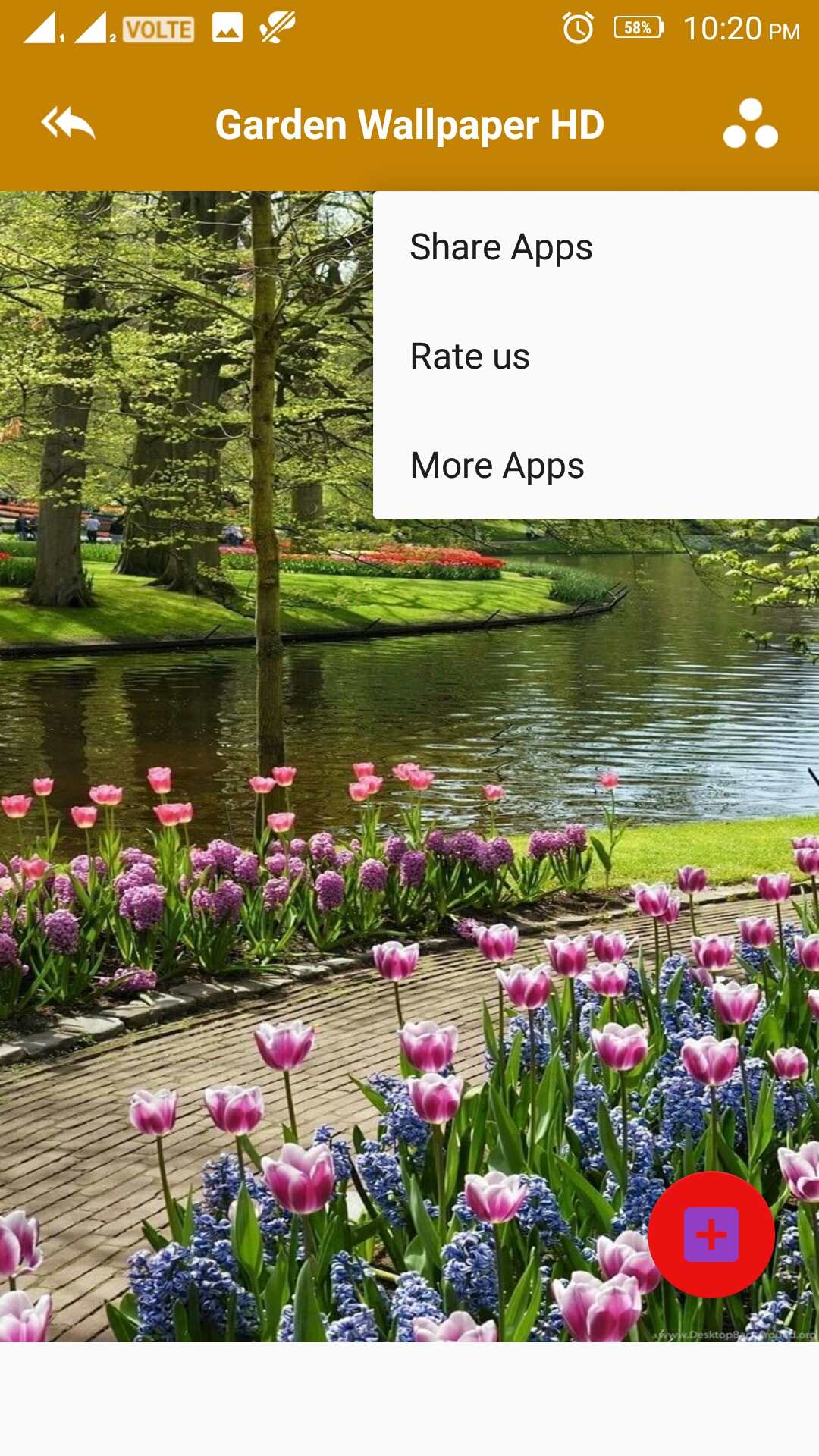
Task: Tap the red plus floating button
Action: pos(711,1234)
